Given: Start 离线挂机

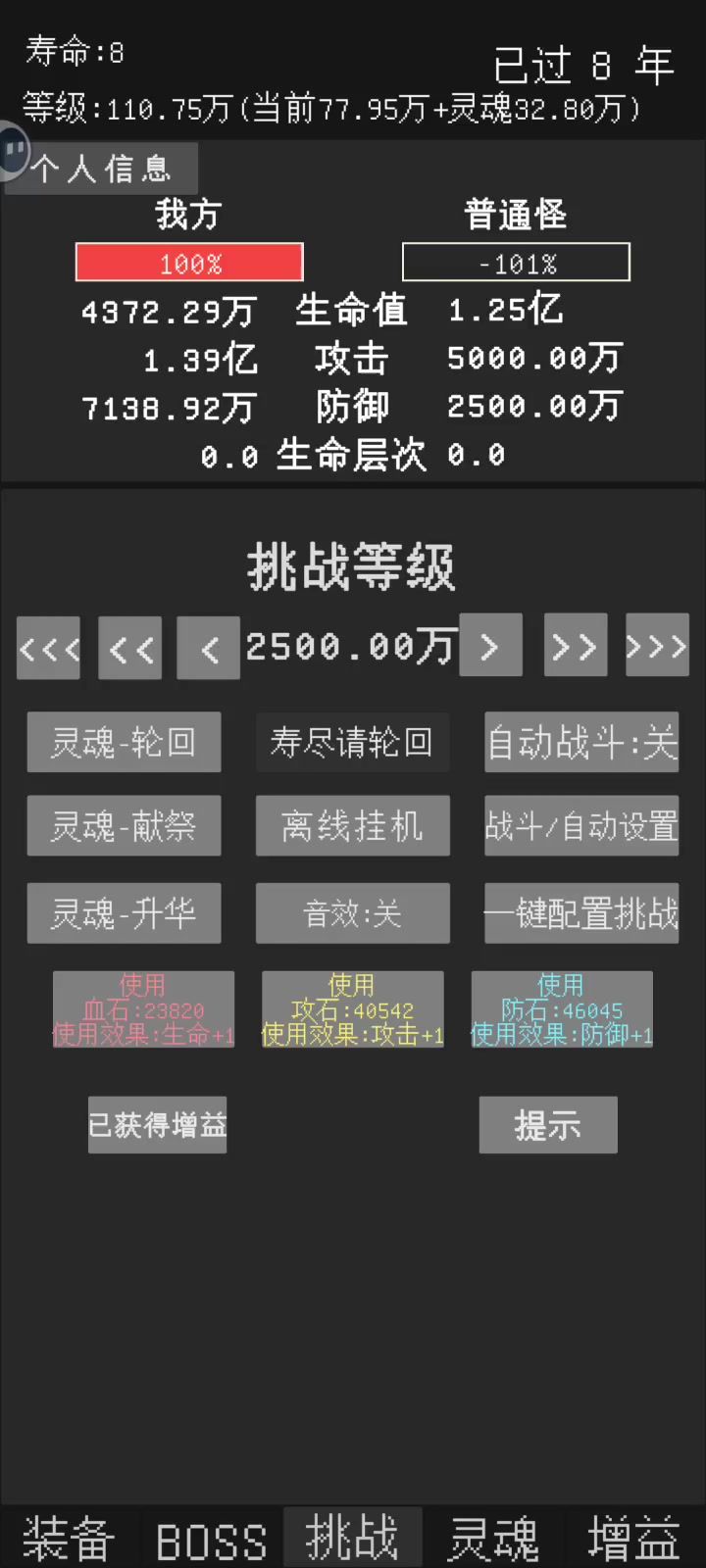Looking at the screenshot, I should [x=352, y=826].
